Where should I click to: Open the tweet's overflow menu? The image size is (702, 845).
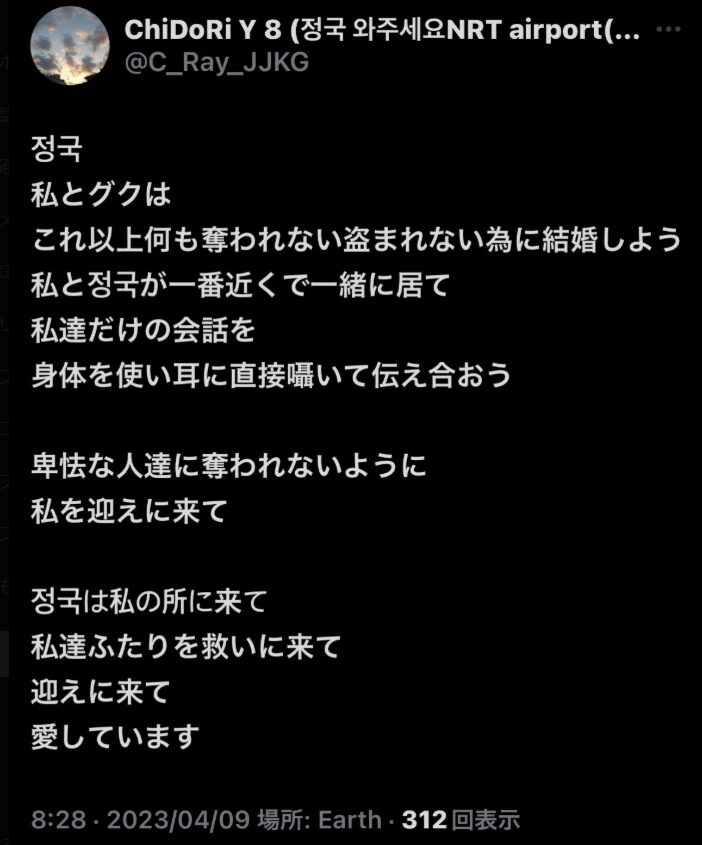tap(668, 30)
